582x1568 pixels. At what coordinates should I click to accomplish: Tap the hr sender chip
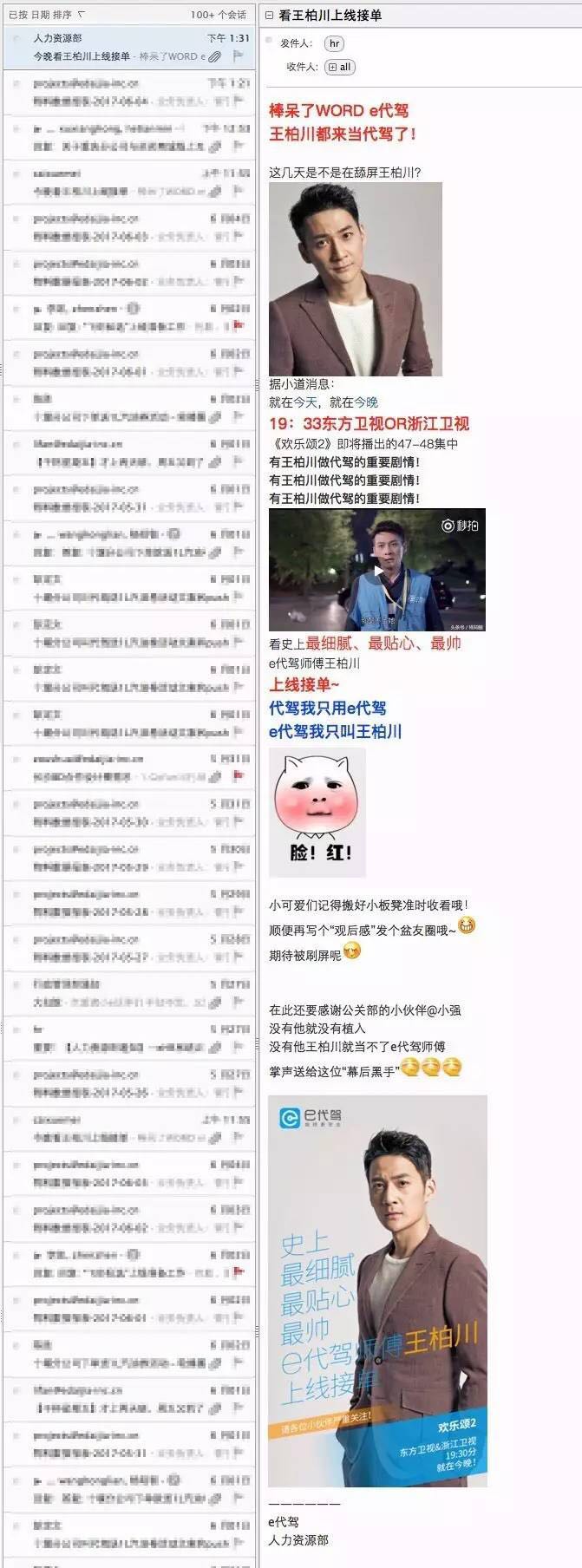[334, 43]
